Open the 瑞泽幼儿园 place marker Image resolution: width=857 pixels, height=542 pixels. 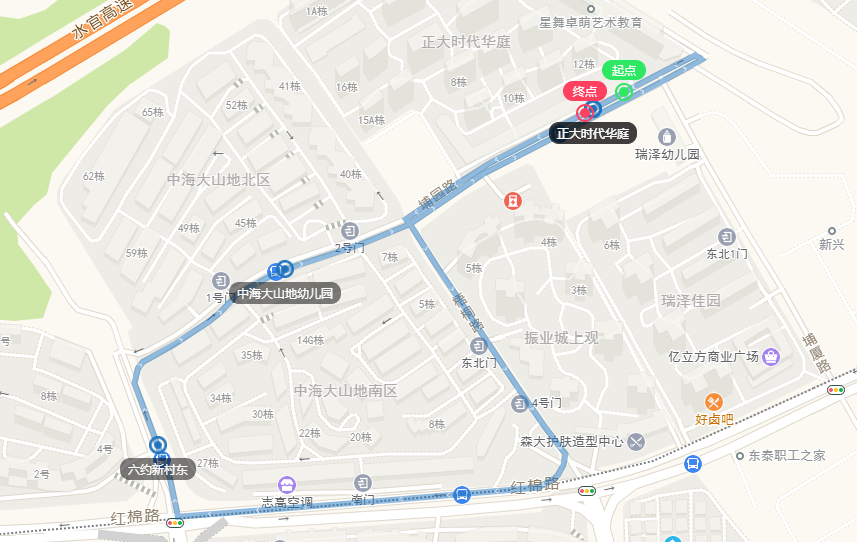click(x=668, y=137)
